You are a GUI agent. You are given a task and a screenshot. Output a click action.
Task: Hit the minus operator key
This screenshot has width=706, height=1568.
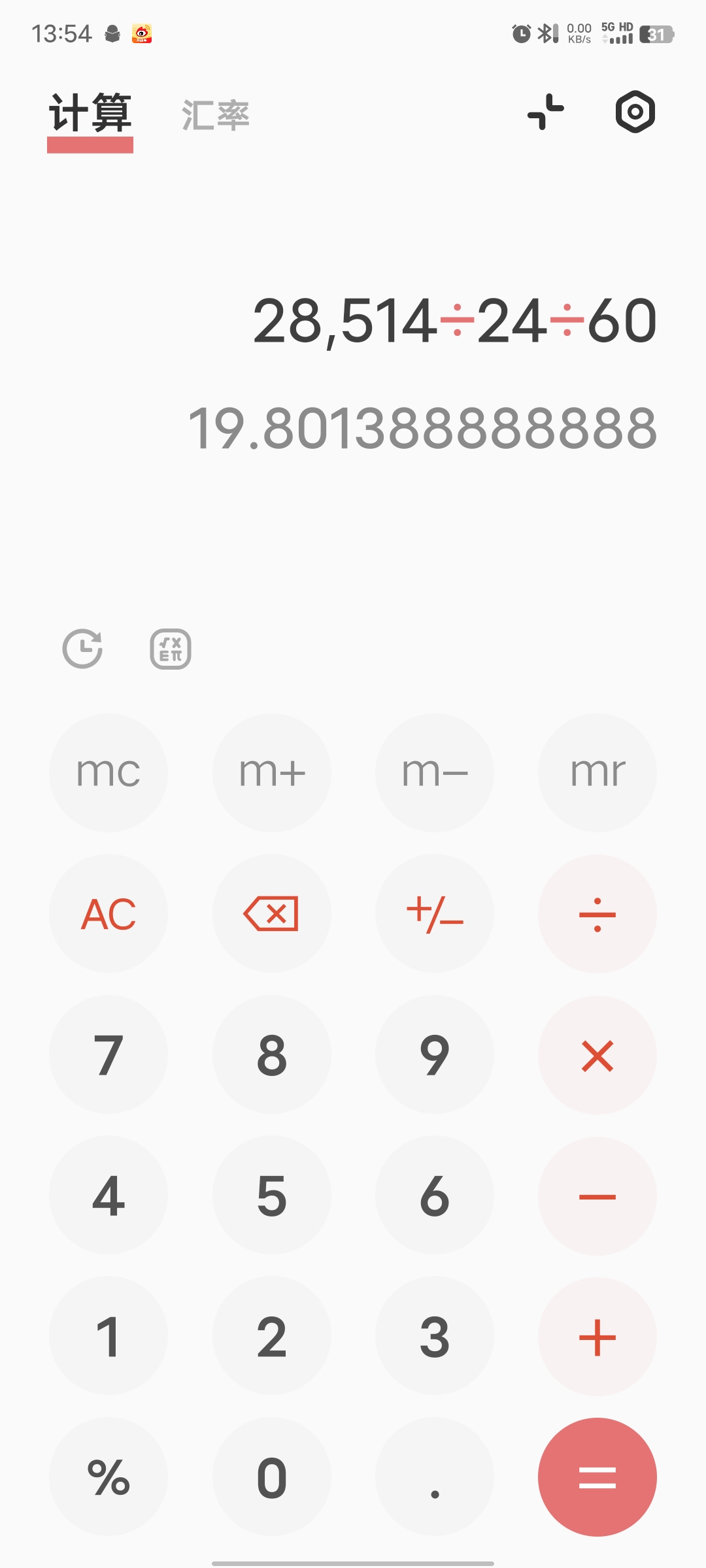pyautogui.click(x=597, y=1196)
